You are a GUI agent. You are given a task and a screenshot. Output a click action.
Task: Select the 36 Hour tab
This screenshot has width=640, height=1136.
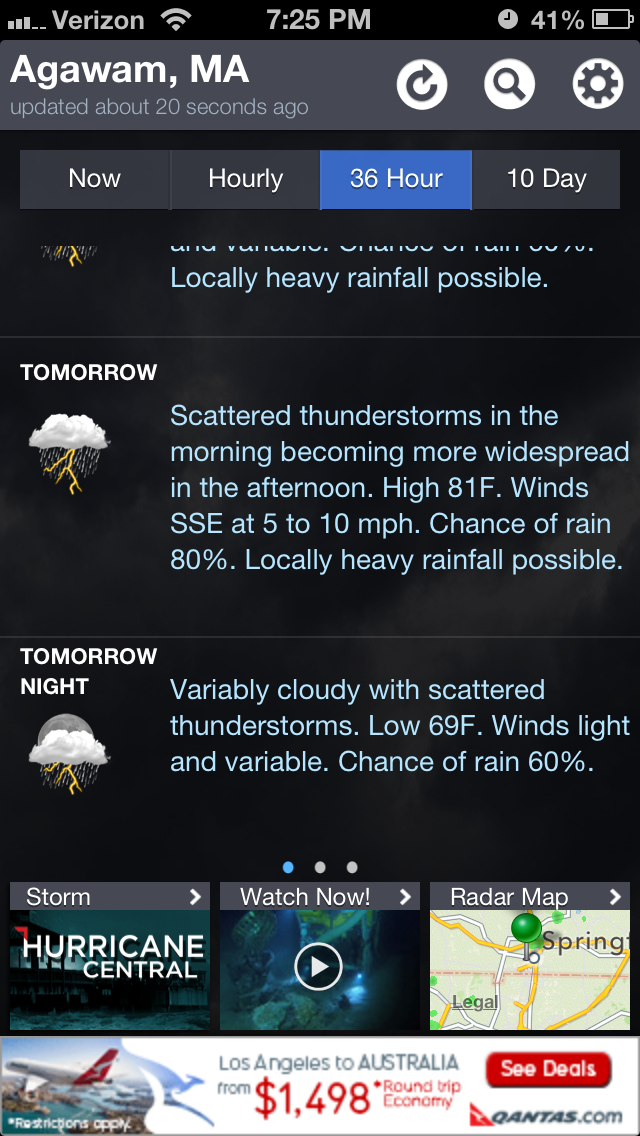[396, 180]
